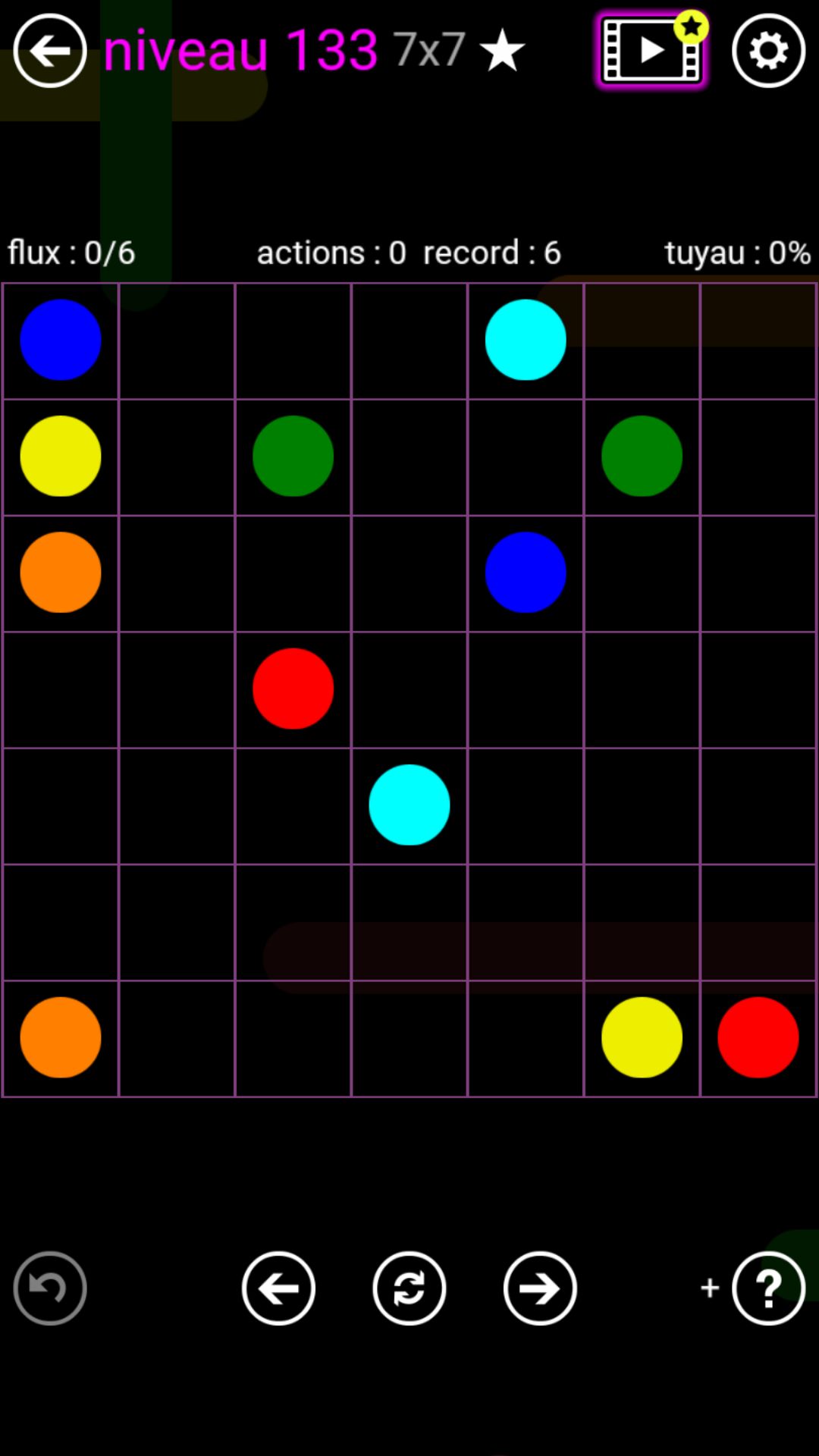Go to the previous level
819x1456 pixels.
(278, 1288)
